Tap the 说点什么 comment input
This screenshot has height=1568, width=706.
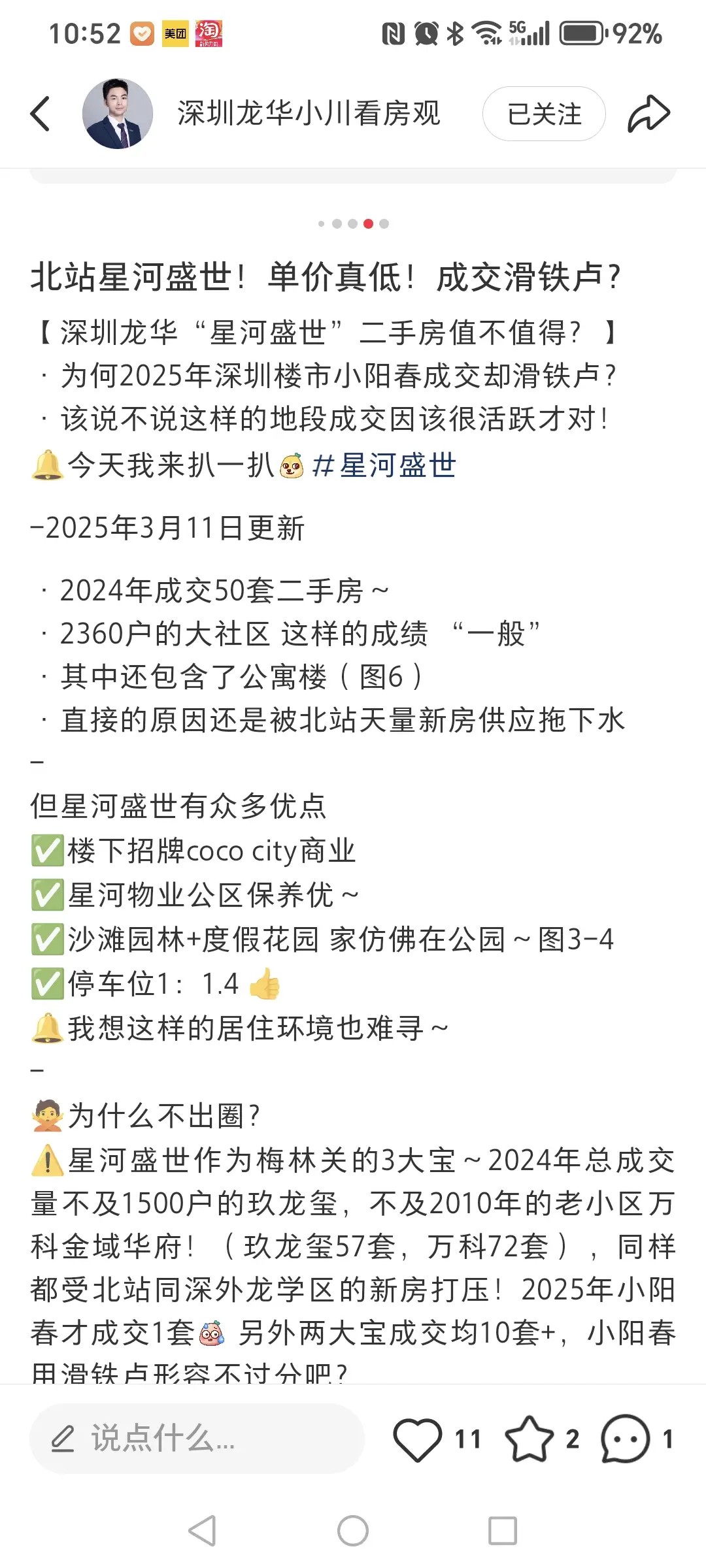click(196, 1438)
